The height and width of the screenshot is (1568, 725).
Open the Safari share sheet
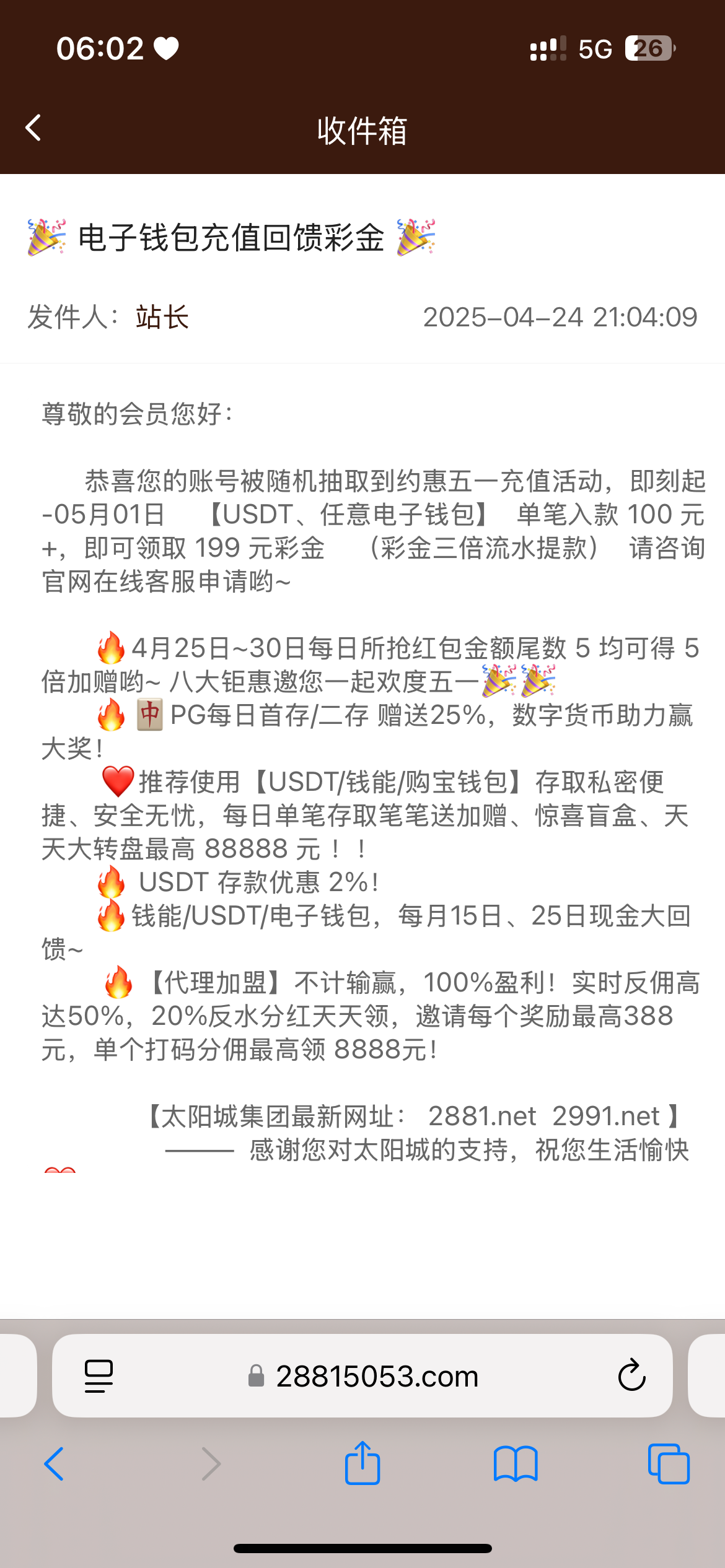[362, 1463]
